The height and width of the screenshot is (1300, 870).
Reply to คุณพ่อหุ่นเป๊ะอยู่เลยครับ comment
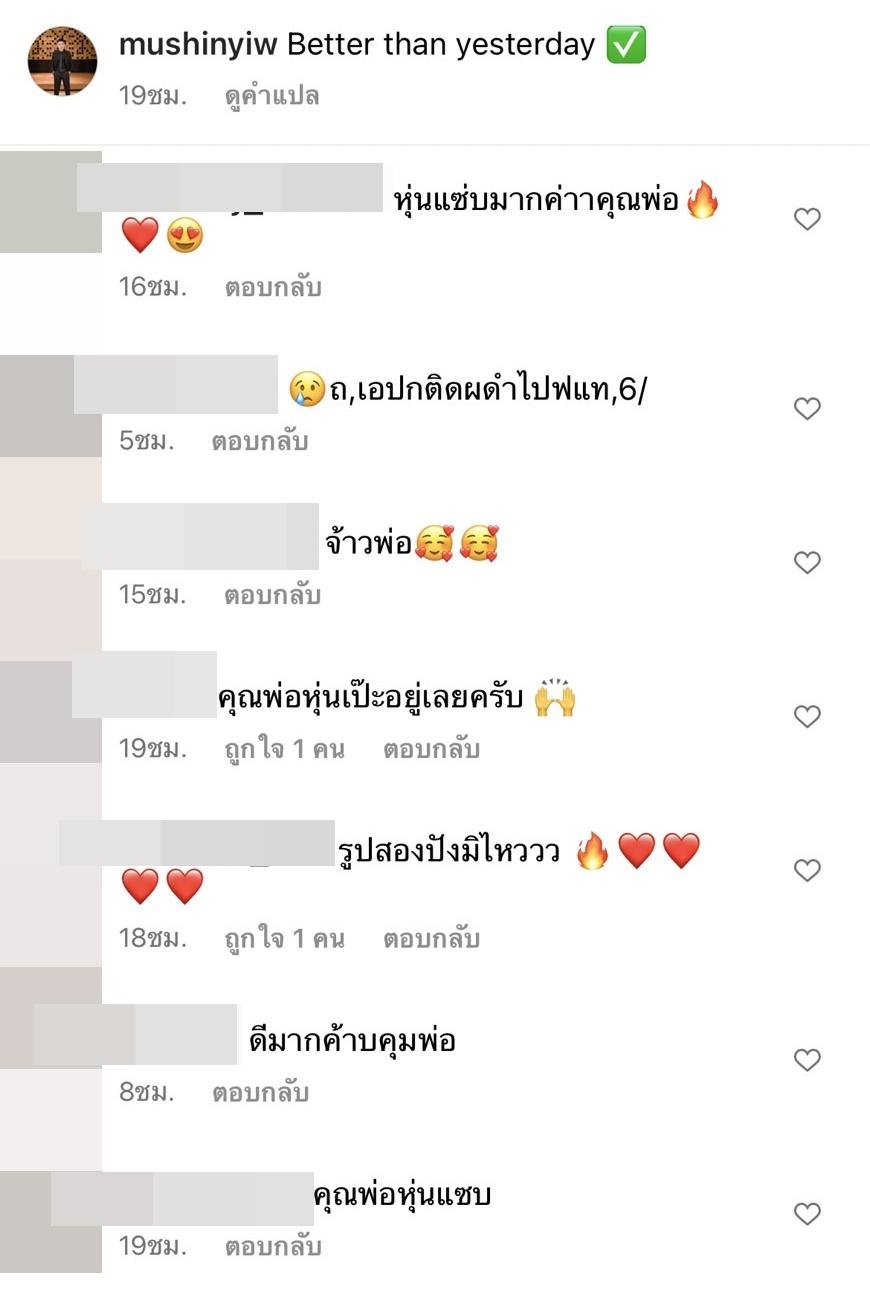point(431,749)
